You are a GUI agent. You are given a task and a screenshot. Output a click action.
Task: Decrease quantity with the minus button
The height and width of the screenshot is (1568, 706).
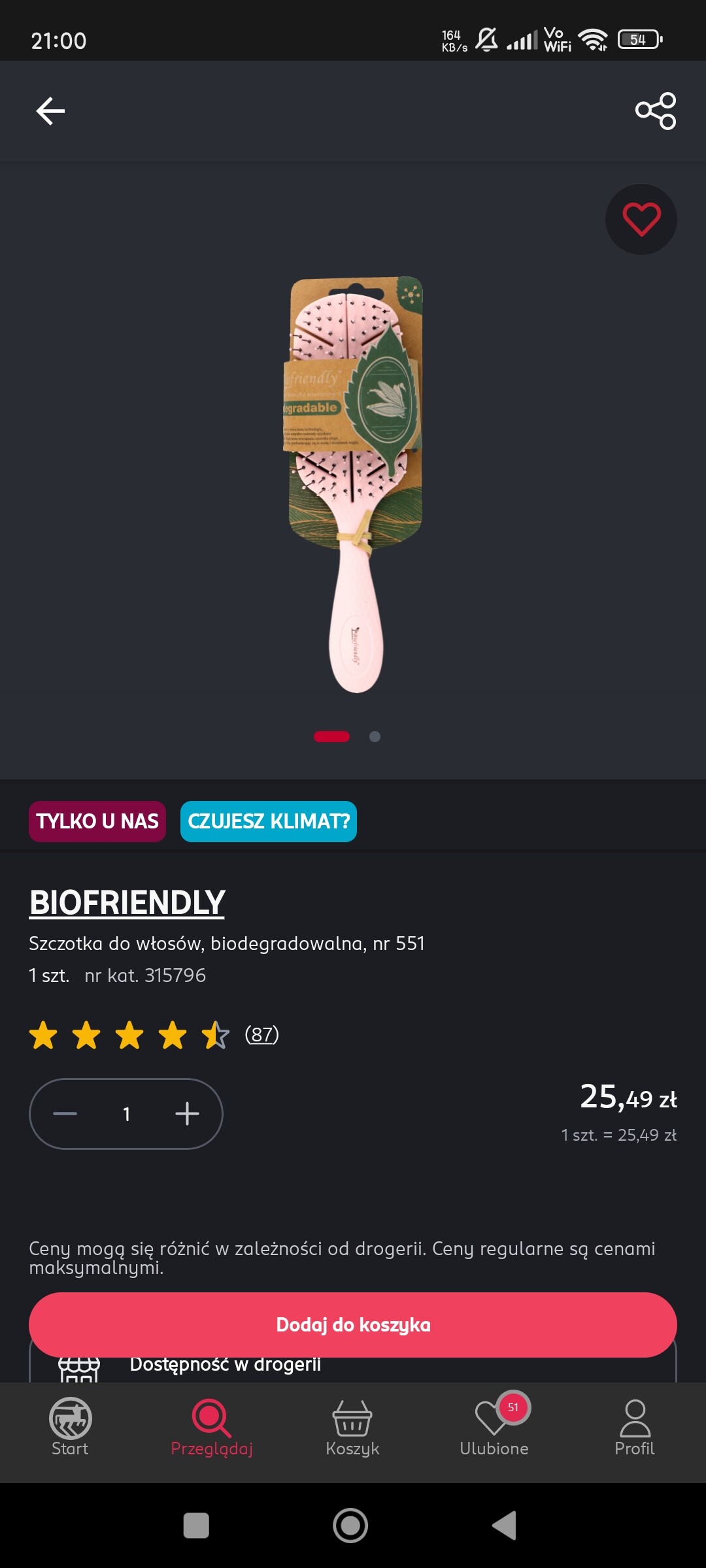pyautogui.click(x=65, y=1114)
